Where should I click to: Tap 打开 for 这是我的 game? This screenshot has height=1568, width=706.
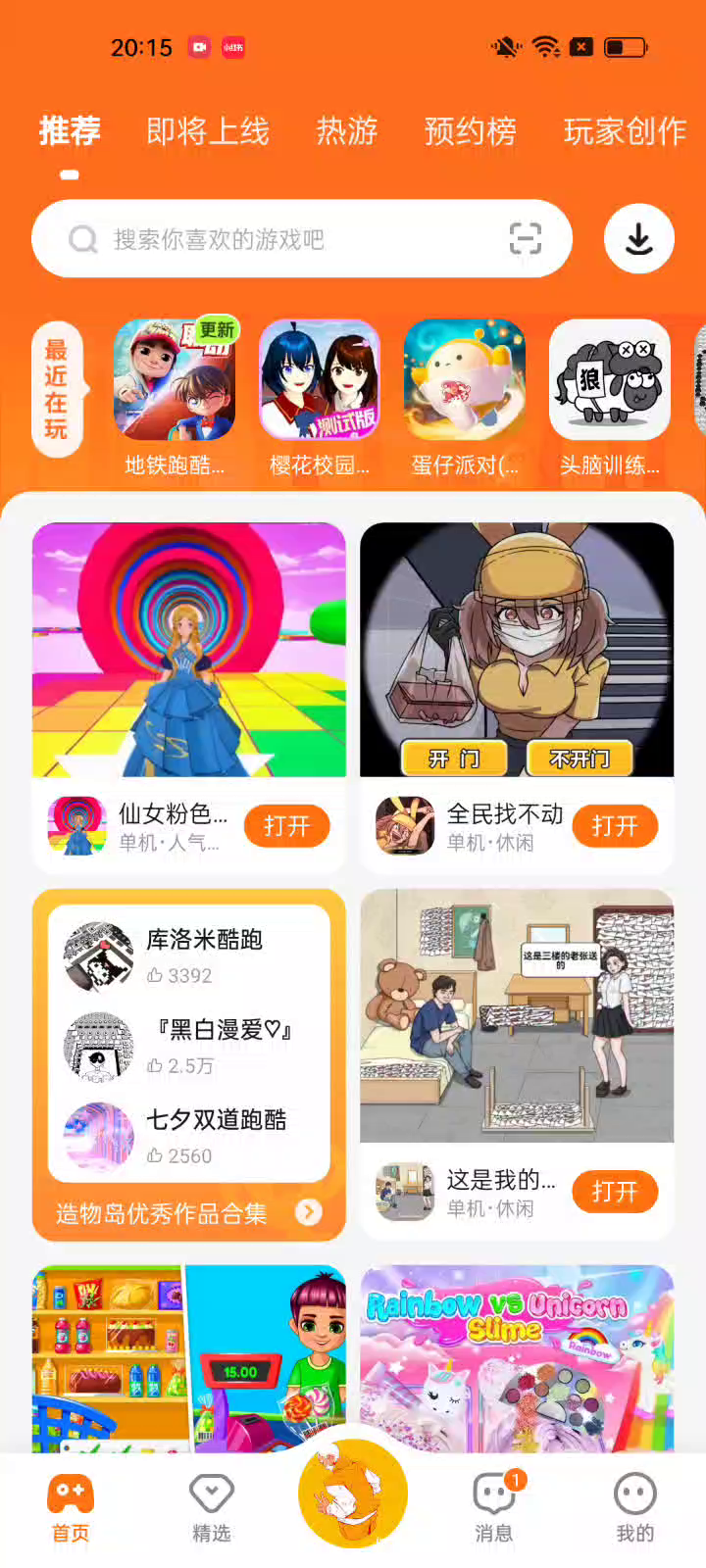[615, 1192]
